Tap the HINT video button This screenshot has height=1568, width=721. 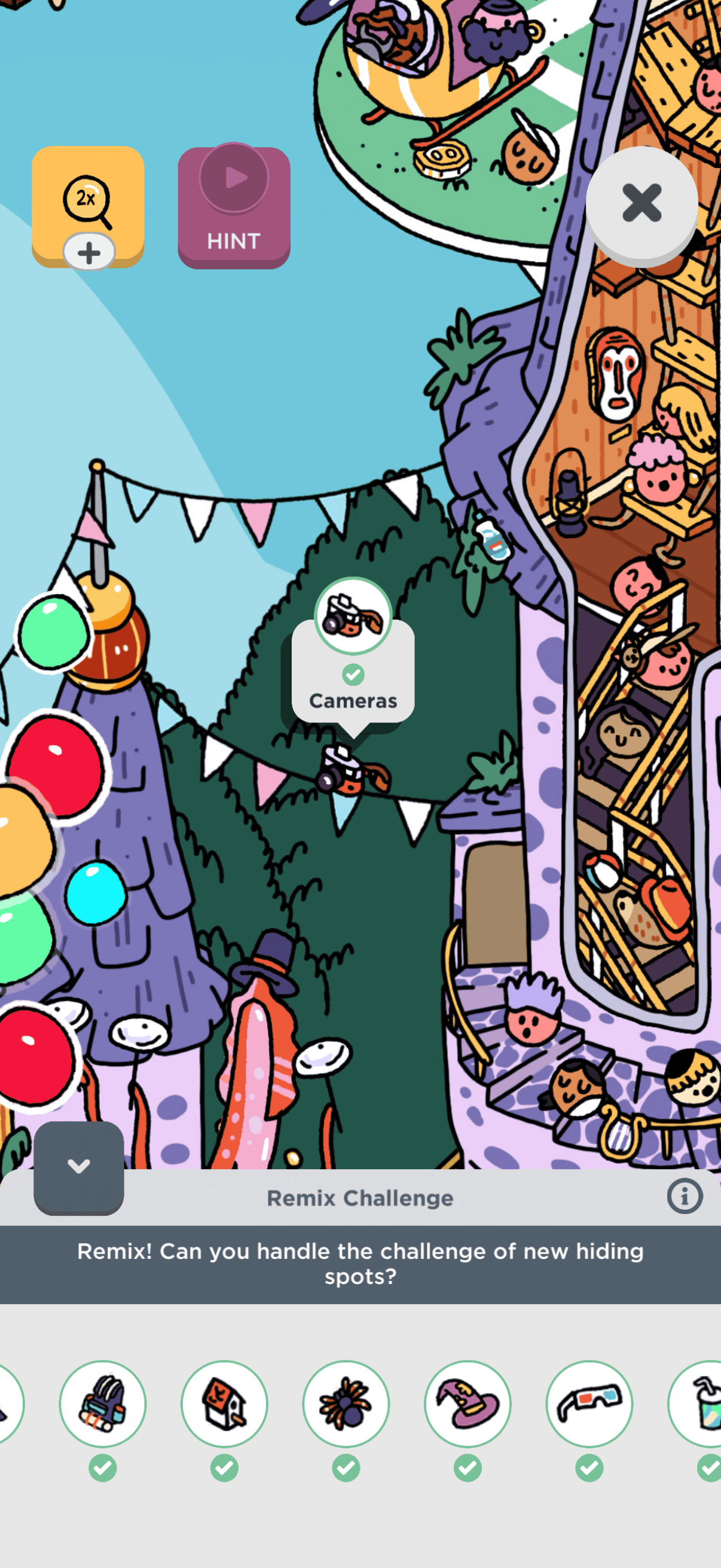[x=234, y=207]
